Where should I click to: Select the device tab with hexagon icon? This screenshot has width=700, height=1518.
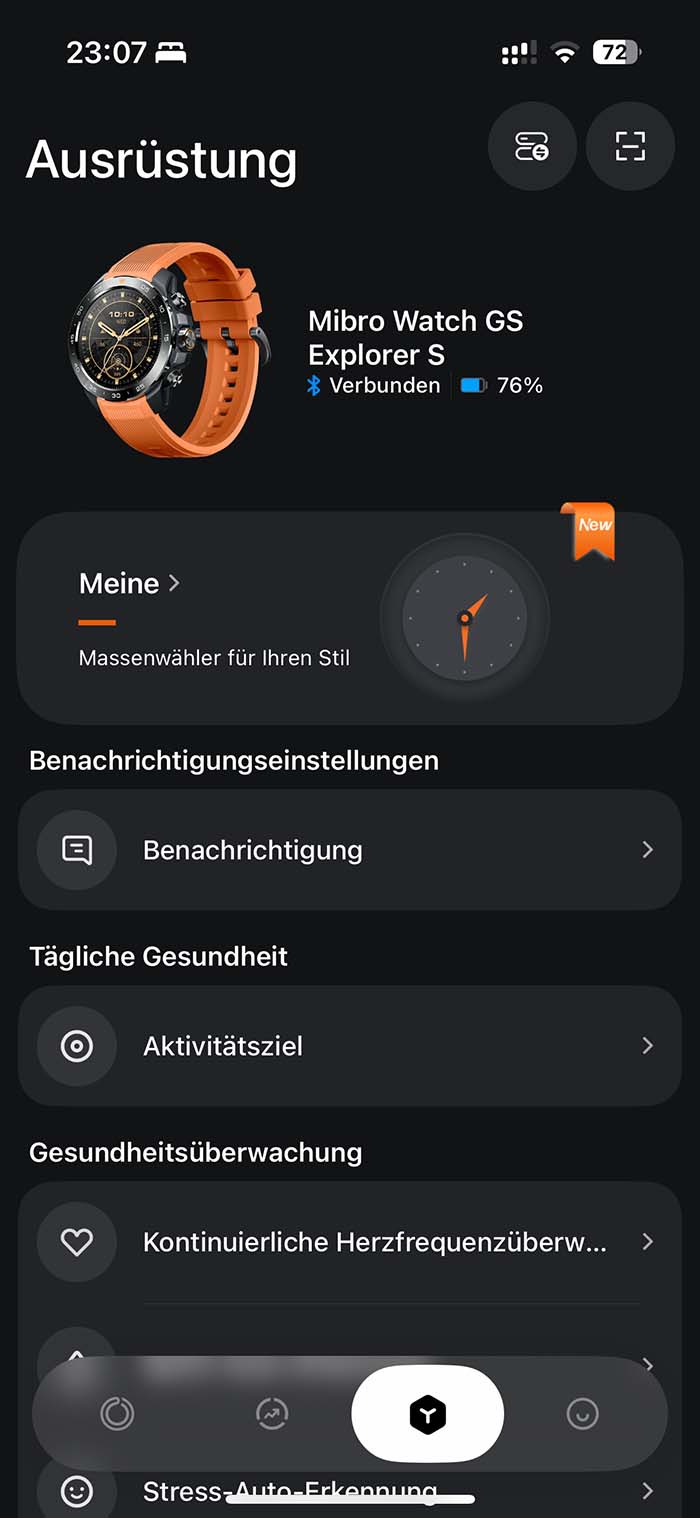(427, 1414)
